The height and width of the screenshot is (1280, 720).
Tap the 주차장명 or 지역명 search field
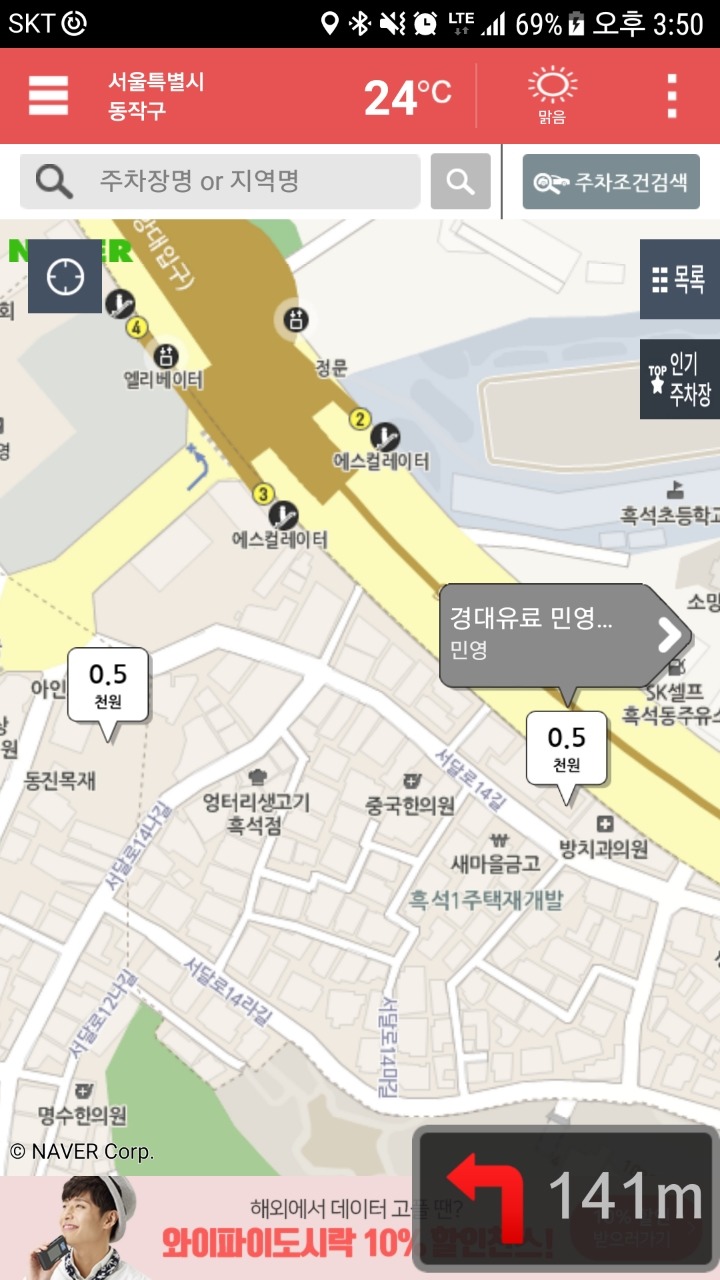click(220, 181)
